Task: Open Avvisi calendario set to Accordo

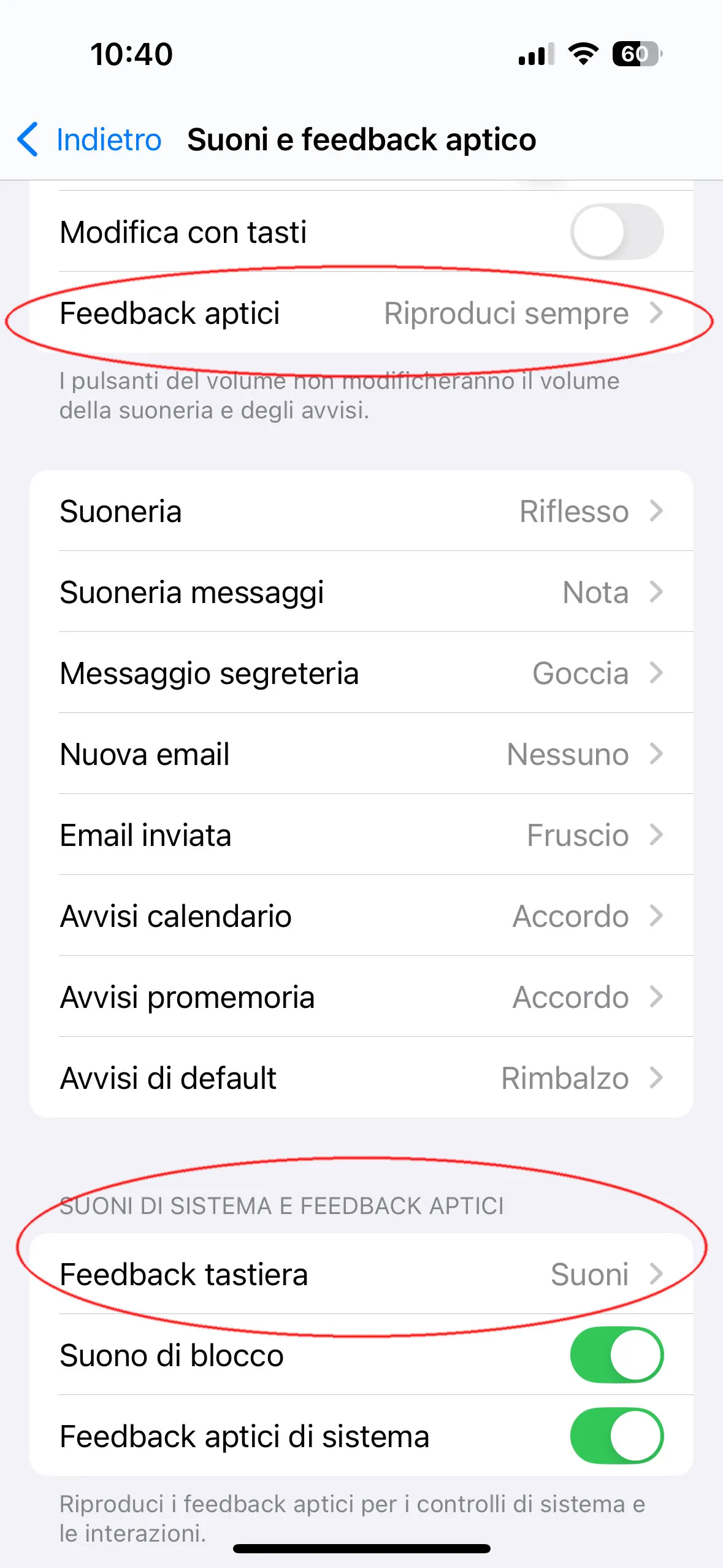Action: click(361, 916)
